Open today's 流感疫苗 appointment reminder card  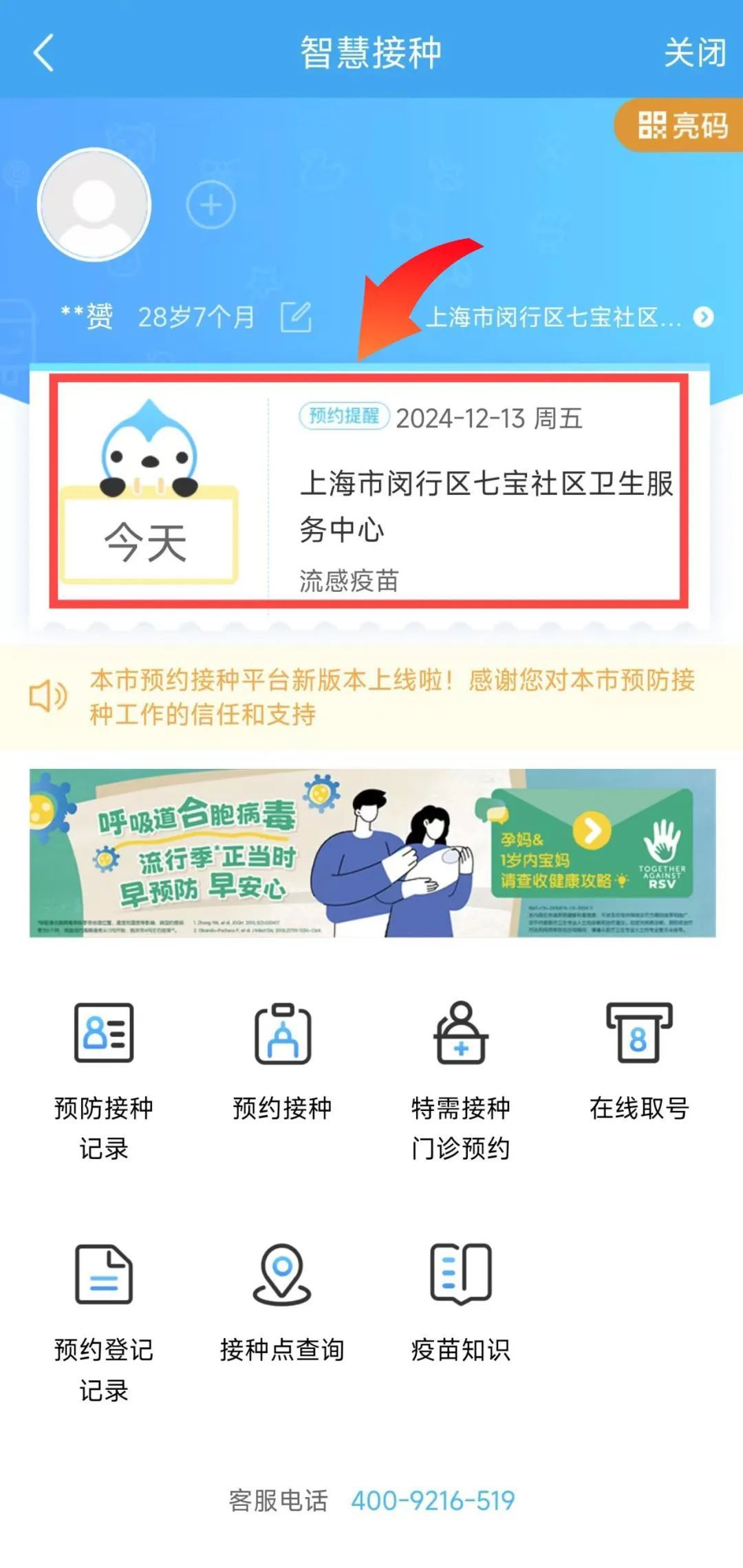369,491
